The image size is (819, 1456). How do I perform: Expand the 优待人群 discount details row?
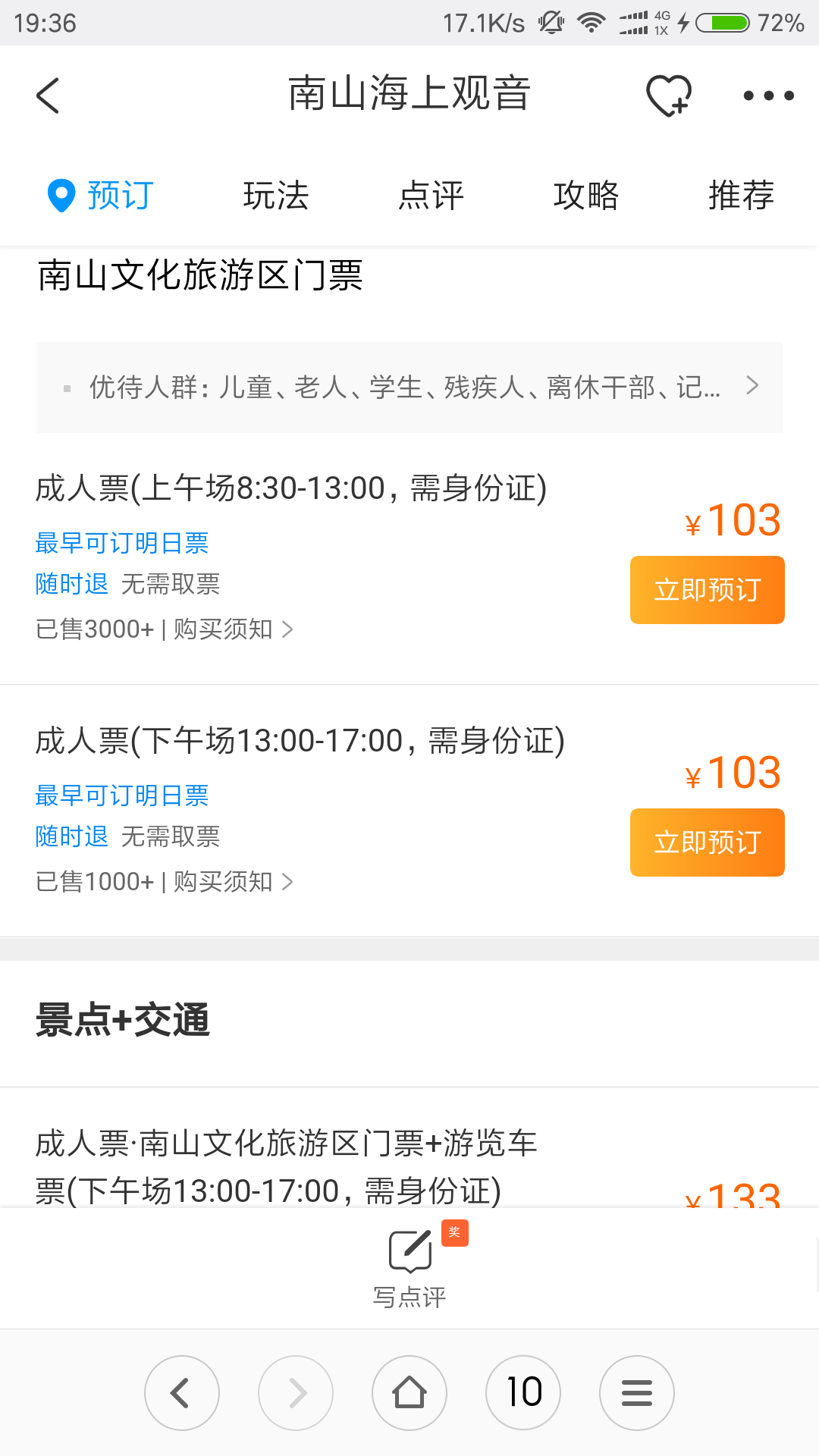(x=409, y=388)
